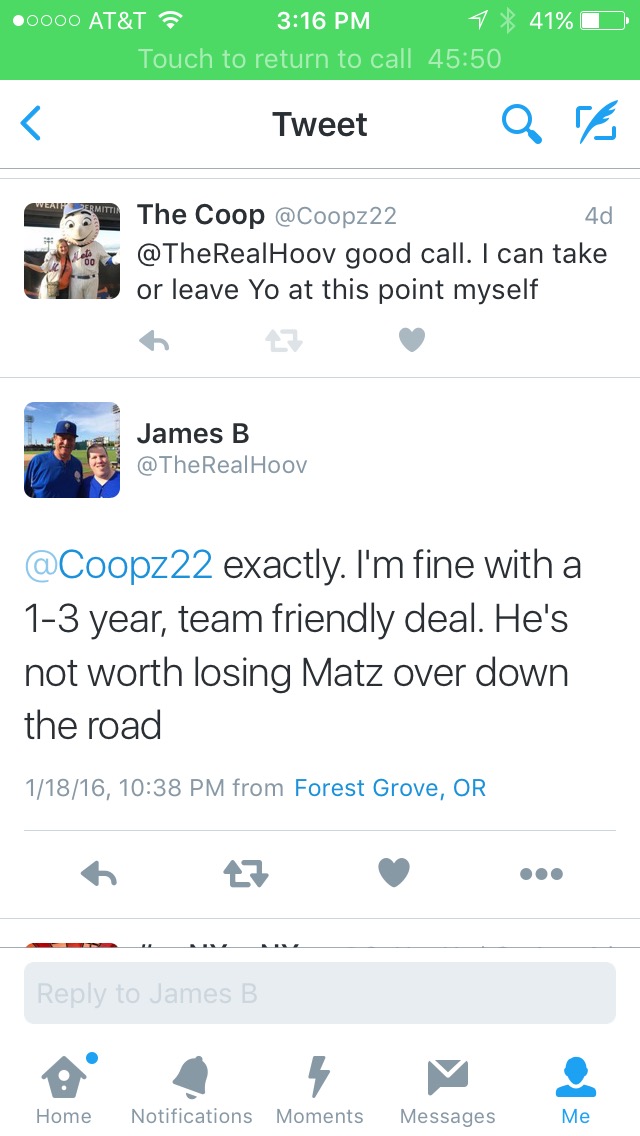Retweet James B's tweet
The width and height of the screenshot is (640, 1136).
click(245, 874)
